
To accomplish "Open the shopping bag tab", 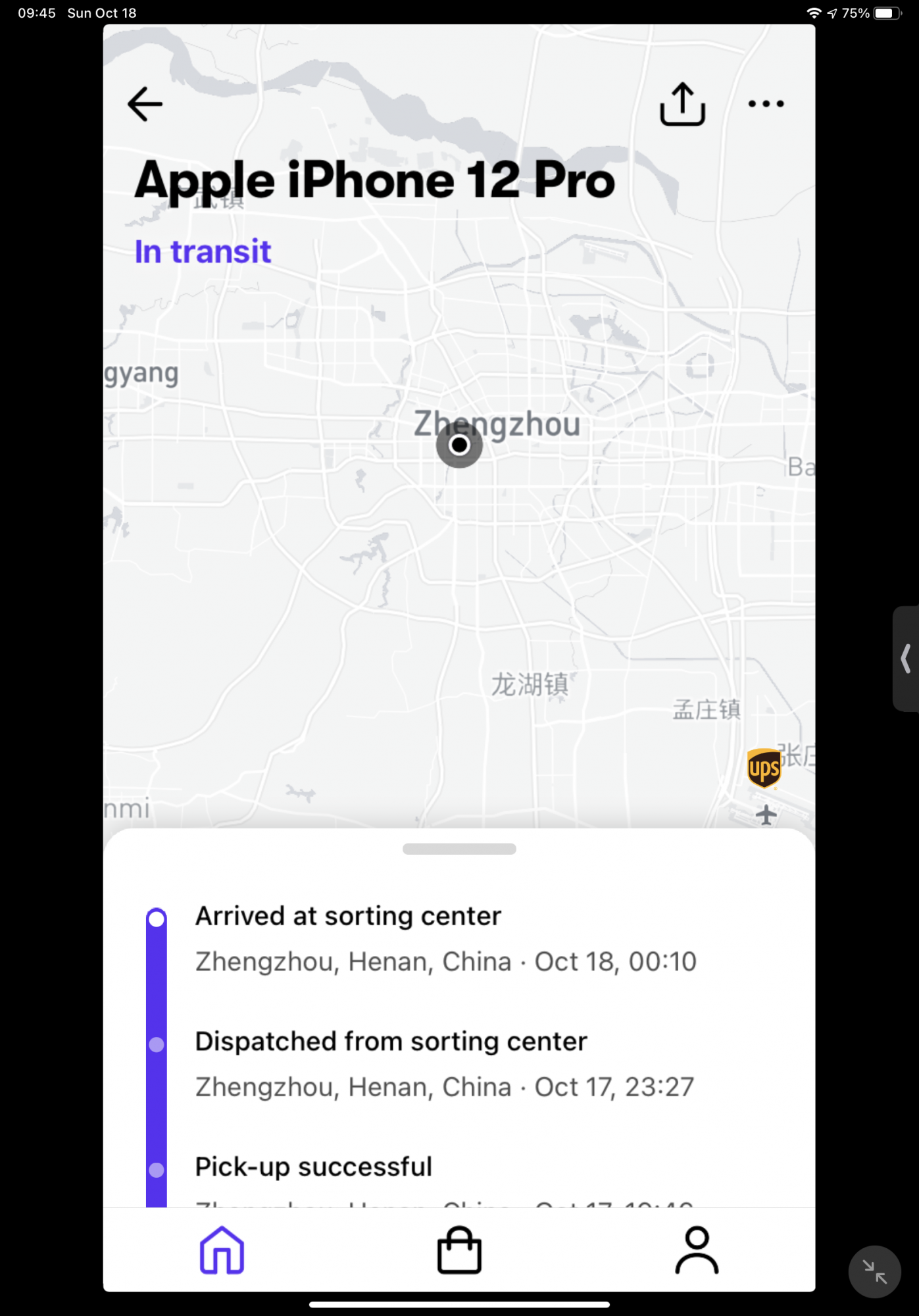I will click(459, 1250).
